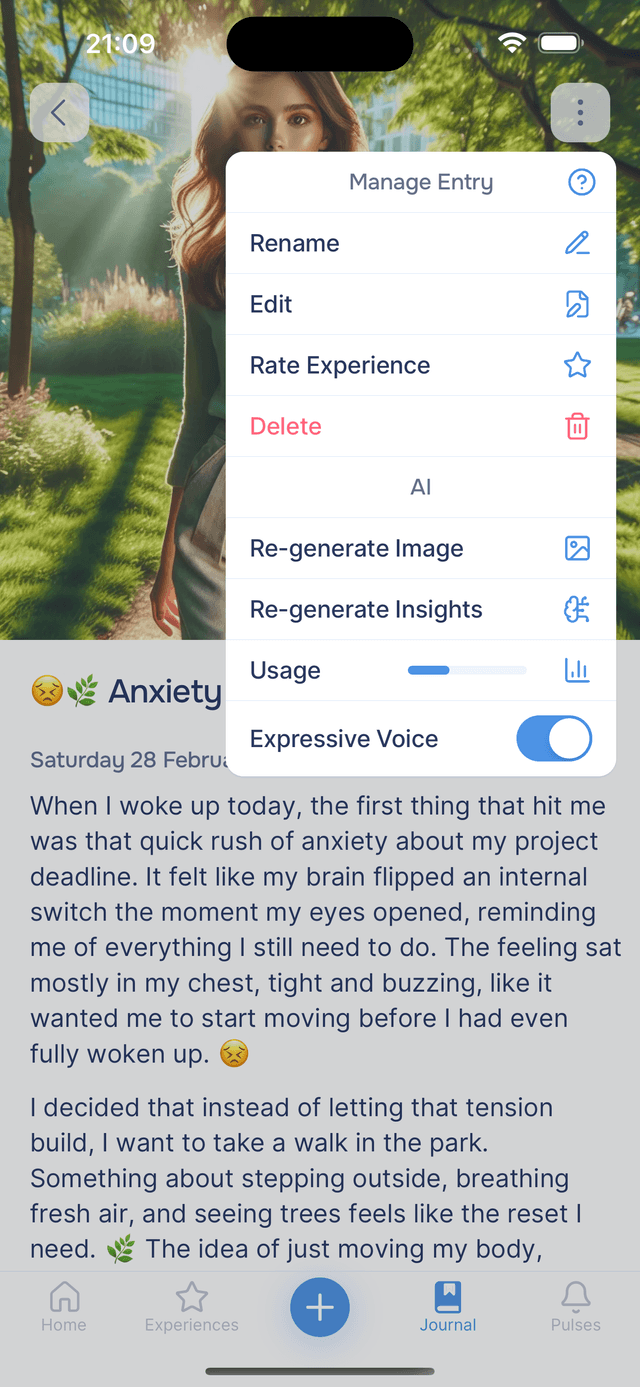This screenshot has width=640, height=1387.
Task: Select Rename from the menu
Action: coord(420,243)
